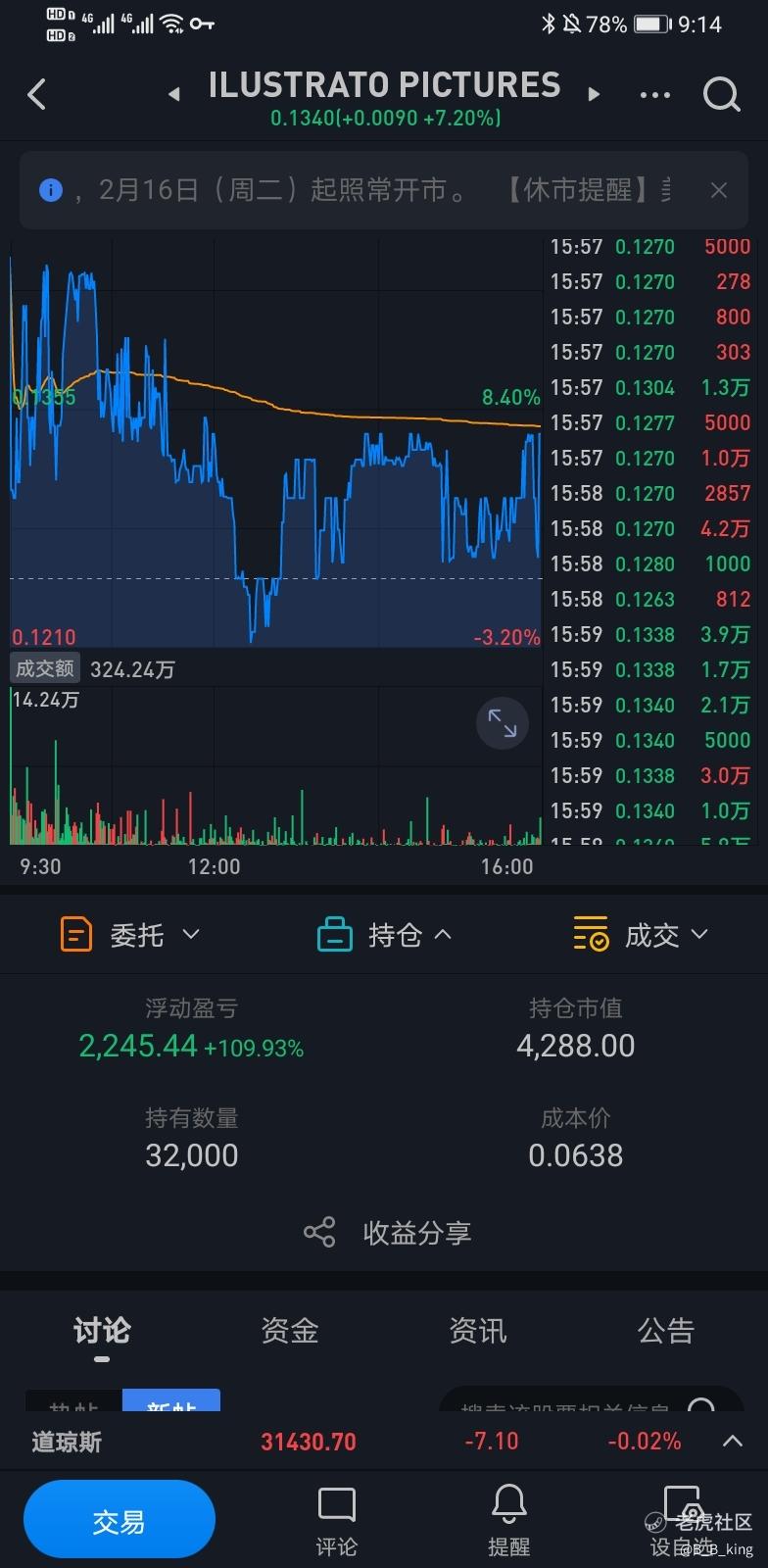Switch to the 资讯 tab
This screenshot has width=768, height=1568.
pyautogui.click(x=478, y=1331)
